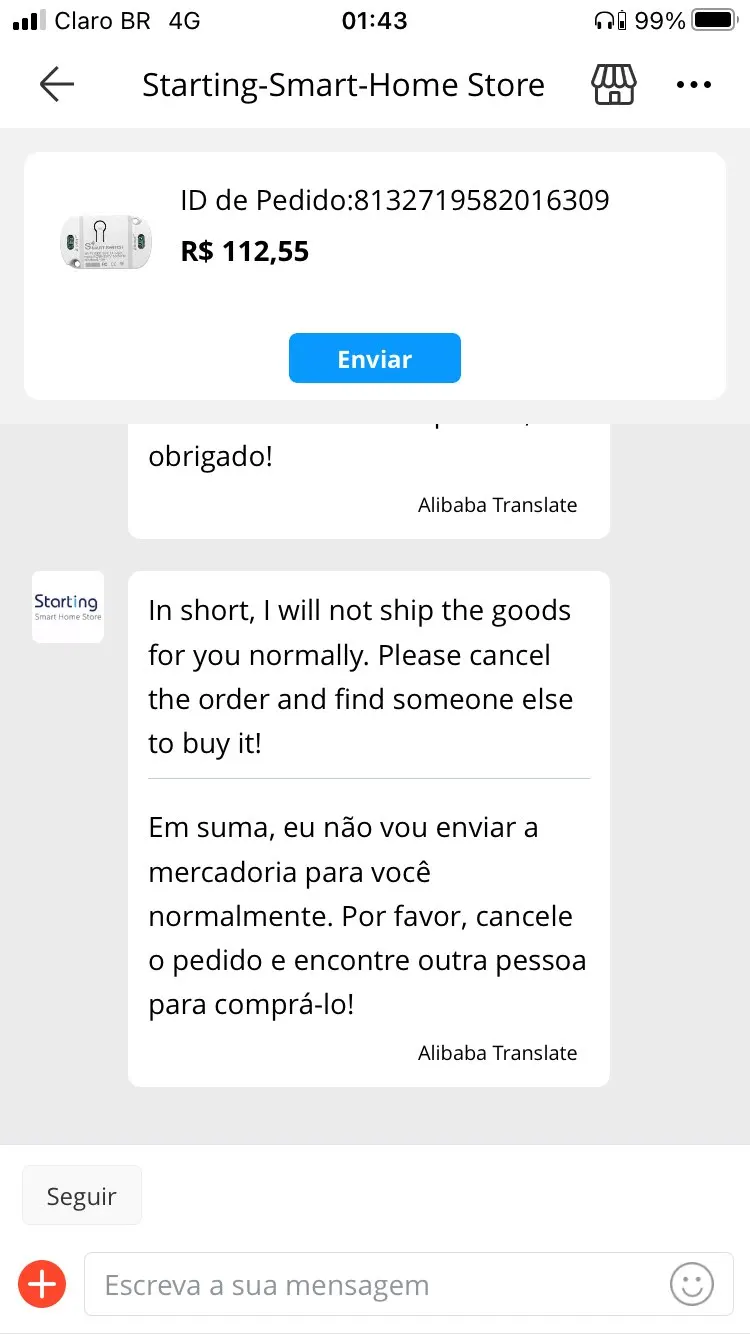This screenshot has height=1334, width=750.
Task: Open the three-dot overflow menu
Action: click(693, 85)
